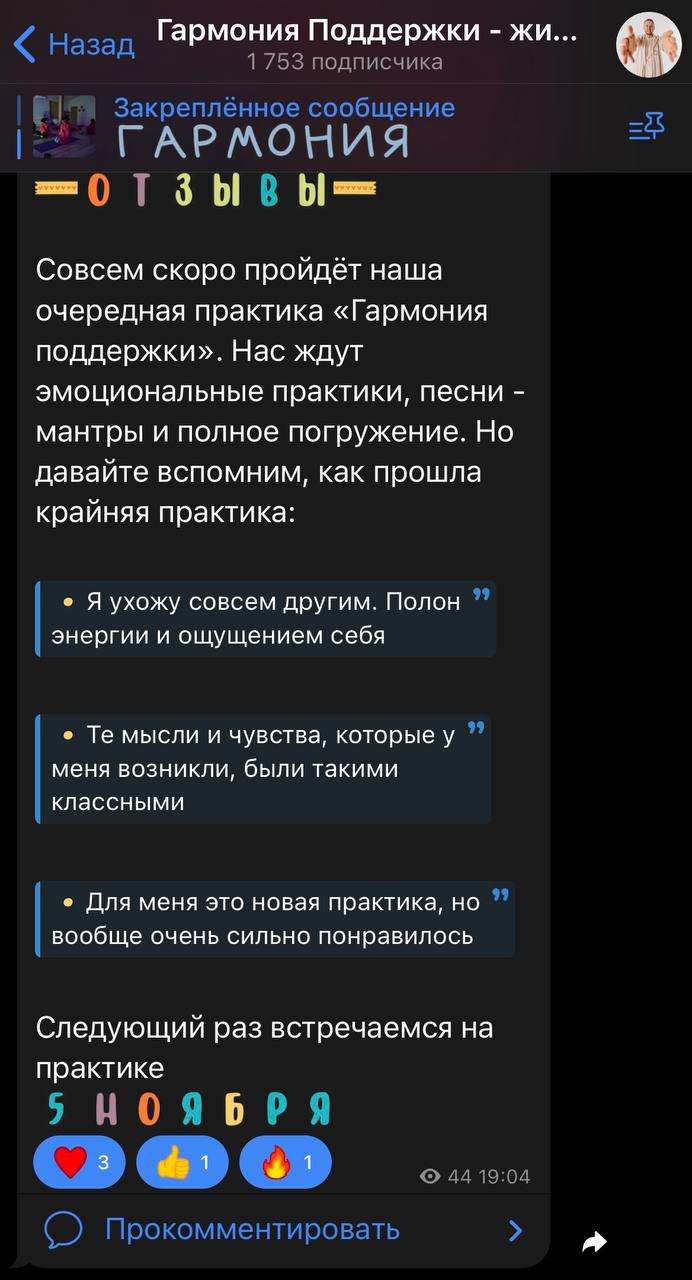Jump to the pinned message Закреплённое сообщение

point(284,126)
